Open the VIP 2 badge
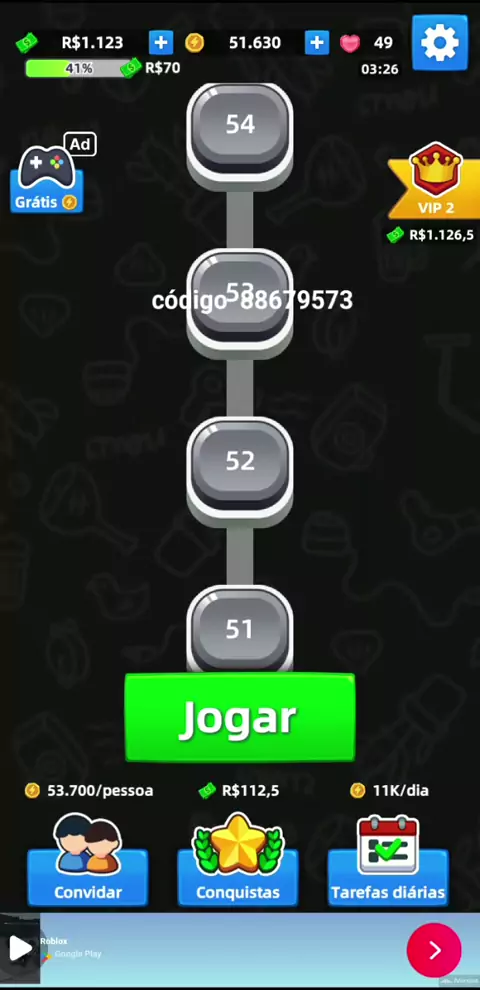Image resolution: width=480 pixels, height=990 pixels. [435, 182]
